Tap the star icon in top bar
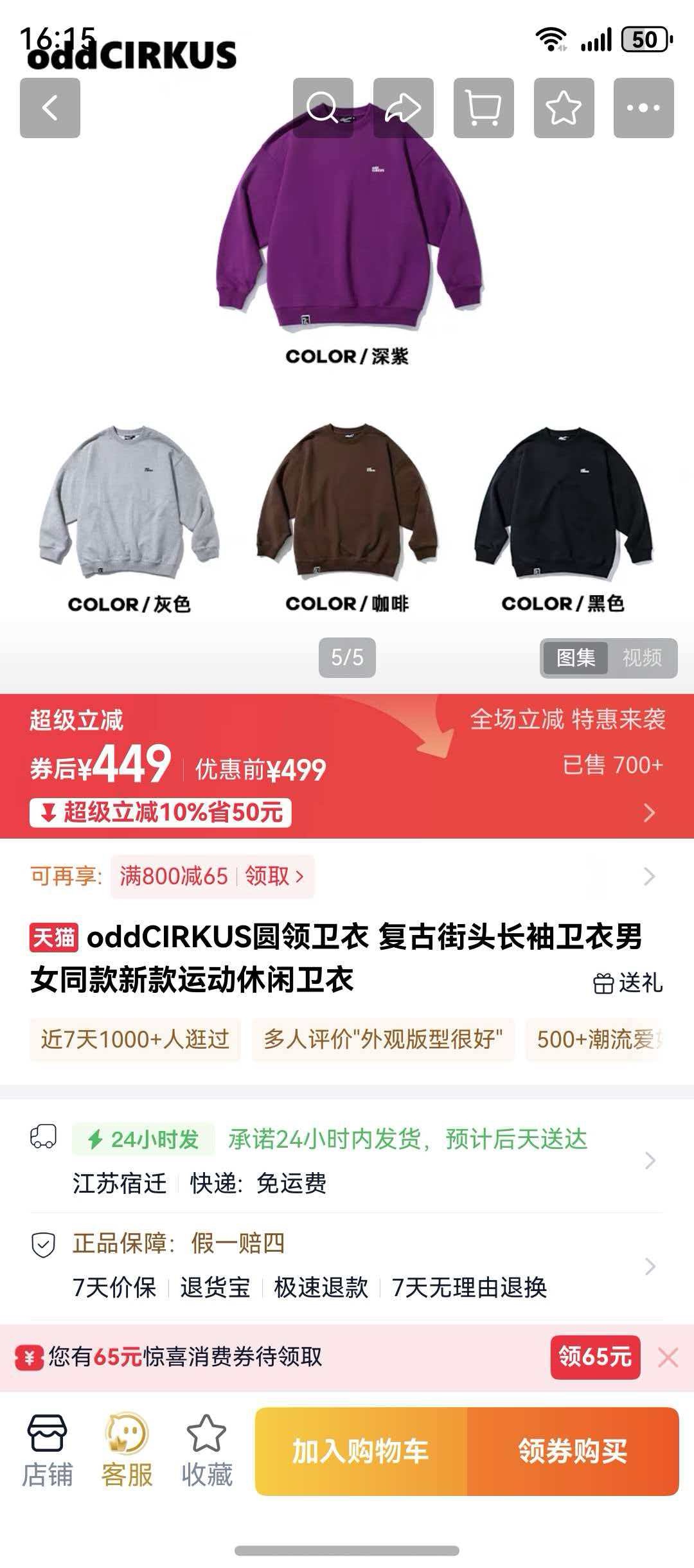694x1568 pixels. coord(564,108)
